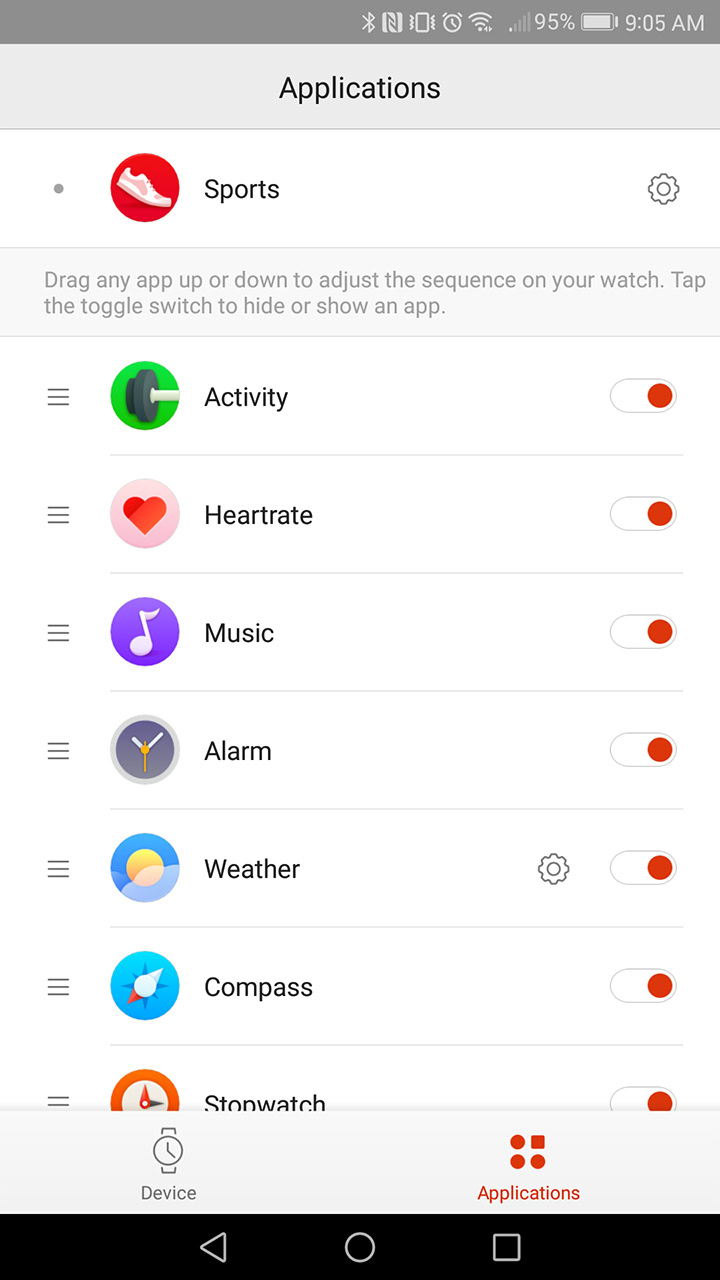Select the Applications tab
The height and width of the screenshot is (1280, 720).
528,1163
